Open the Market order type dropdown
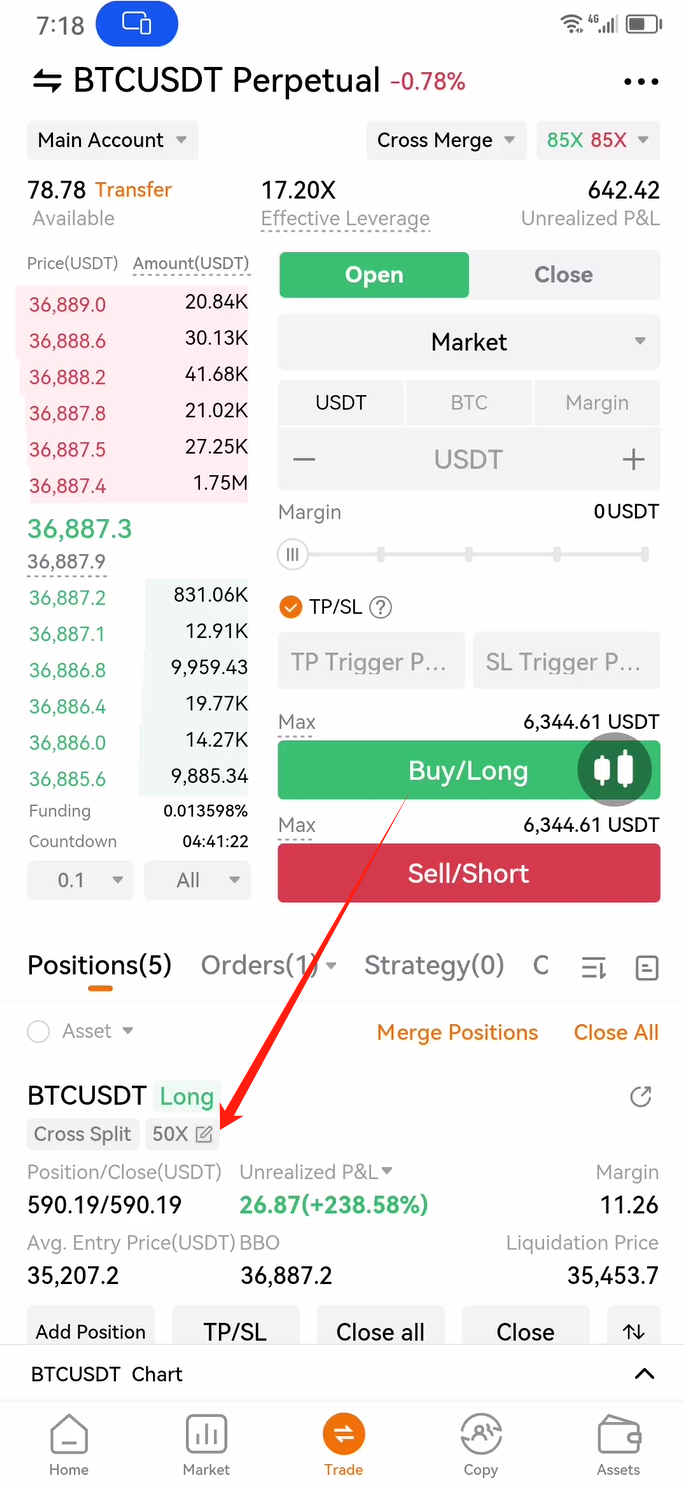The image size is (685, 1487). (x=469, y=342)
